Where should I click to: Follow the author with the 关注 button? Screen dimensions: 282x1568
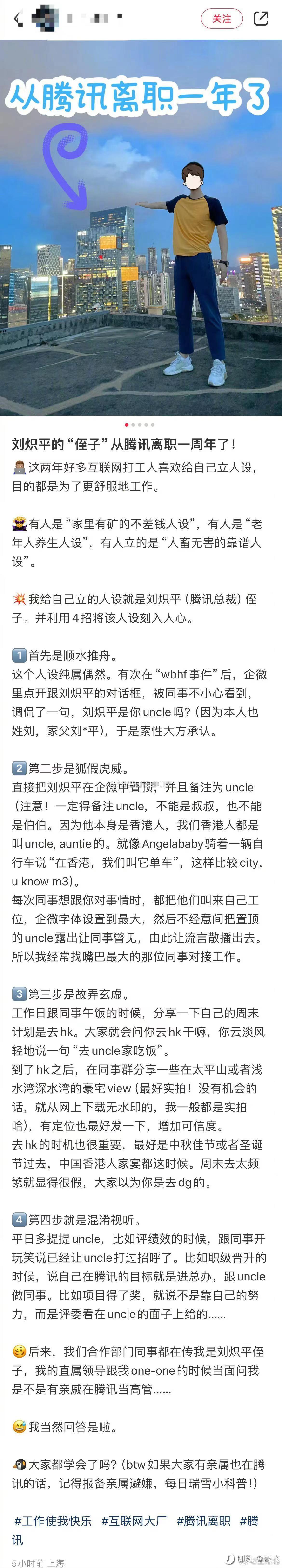point(221,19)
